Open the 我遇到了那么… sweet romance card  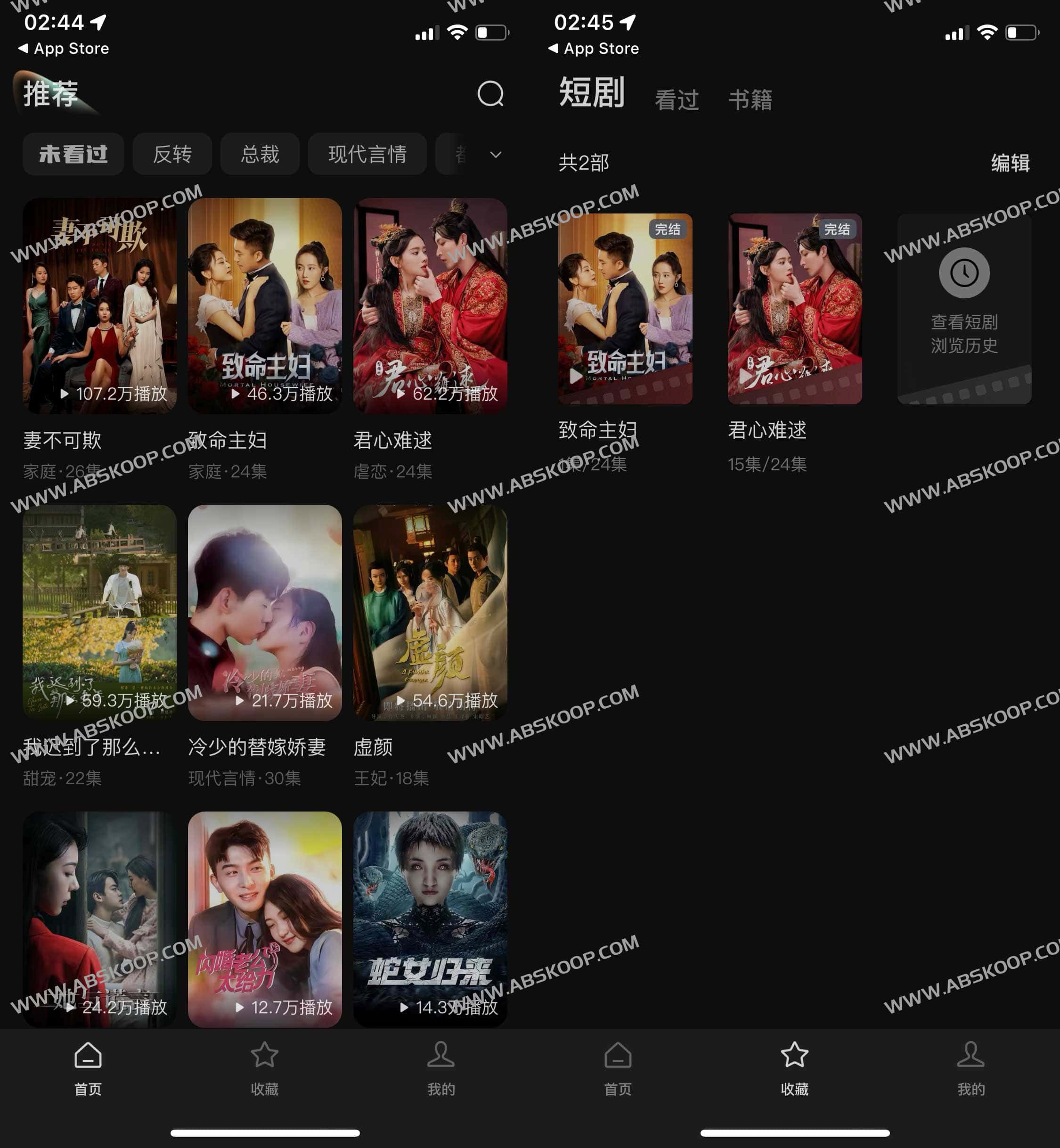click(x=99, y=612)
